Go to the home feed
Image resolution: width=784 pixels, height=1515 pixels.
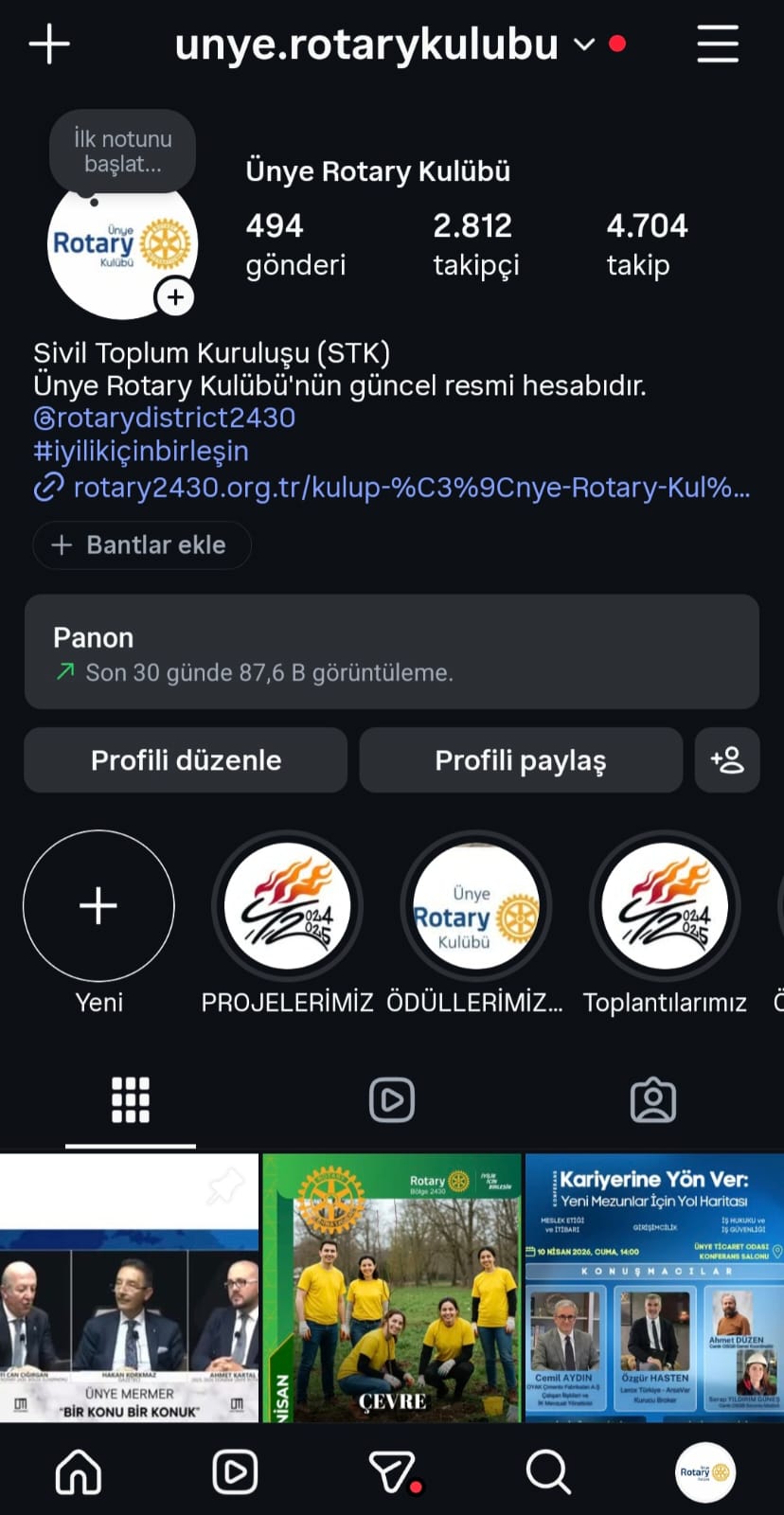click(x=79, y=1472)
